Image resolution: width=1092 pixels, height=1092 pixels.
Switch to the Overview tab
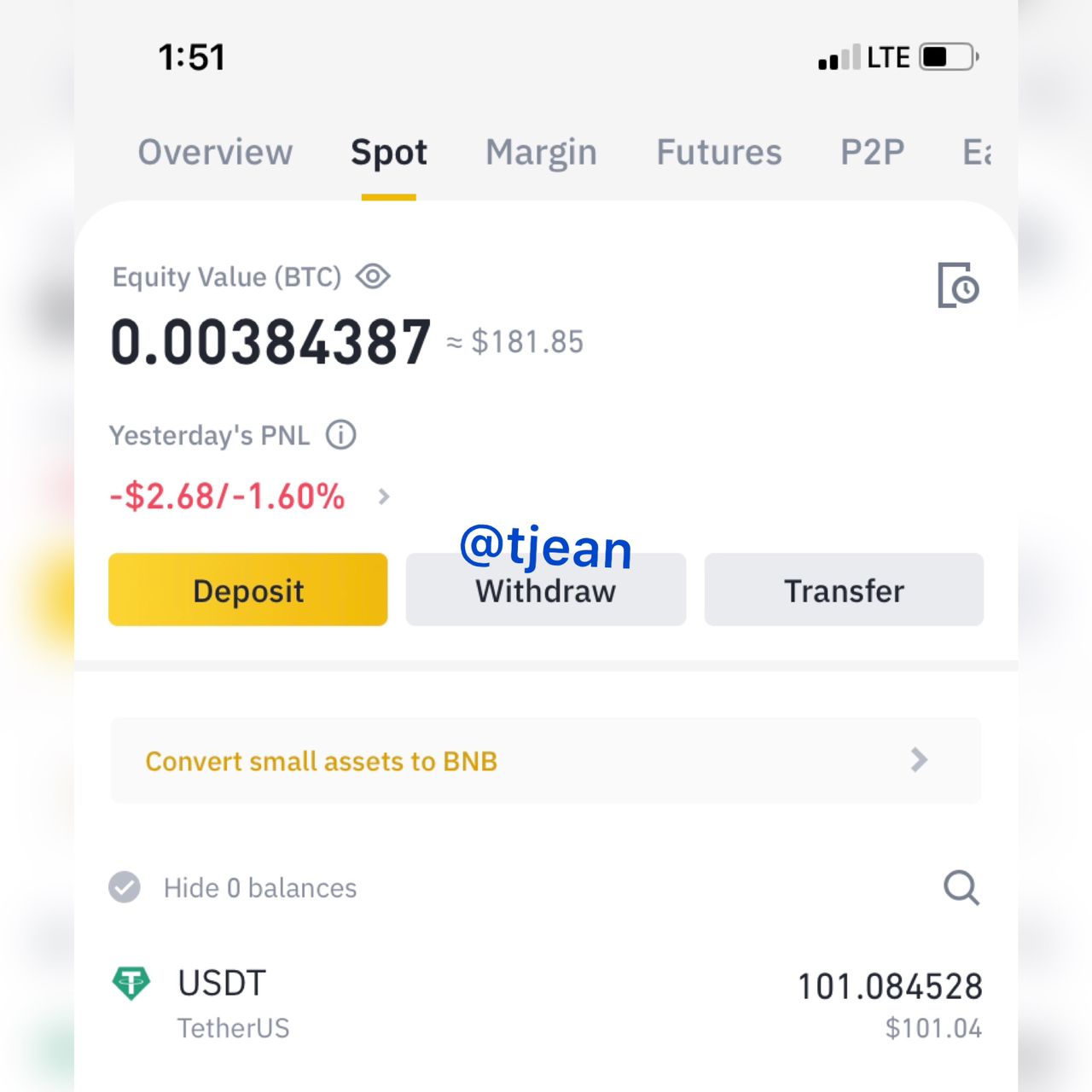(215, 153)
